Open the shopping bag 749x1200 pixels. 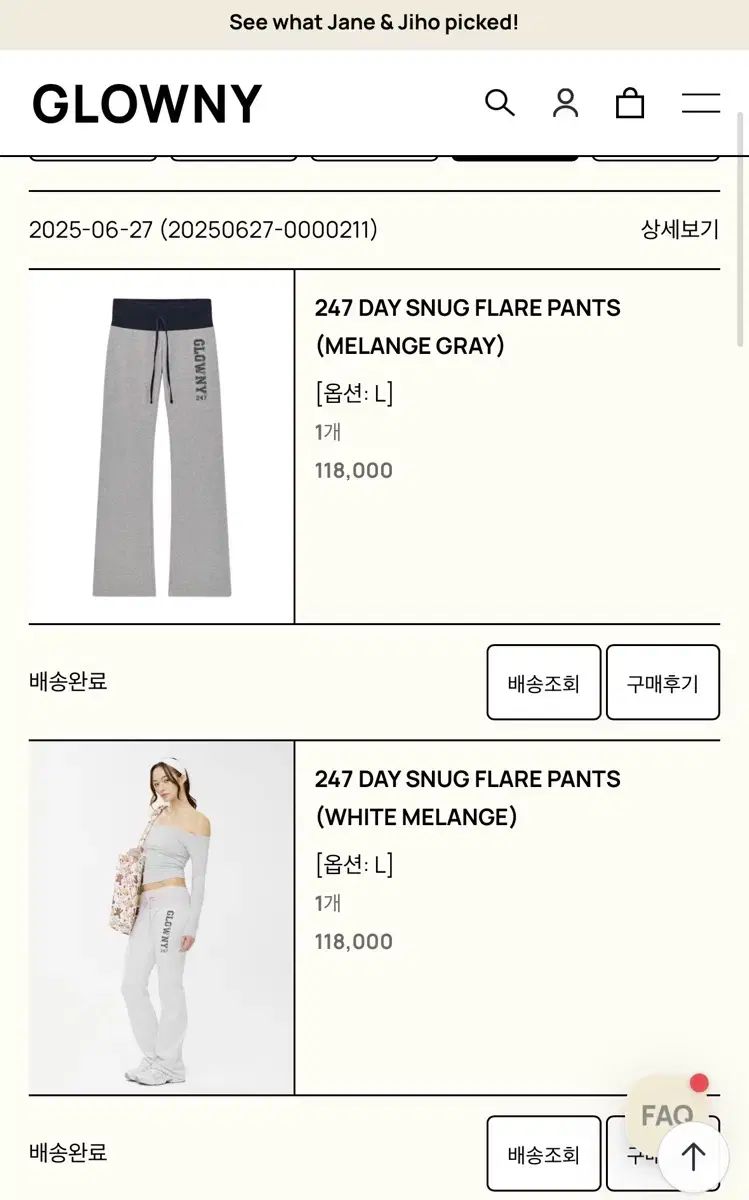(629, 103)
